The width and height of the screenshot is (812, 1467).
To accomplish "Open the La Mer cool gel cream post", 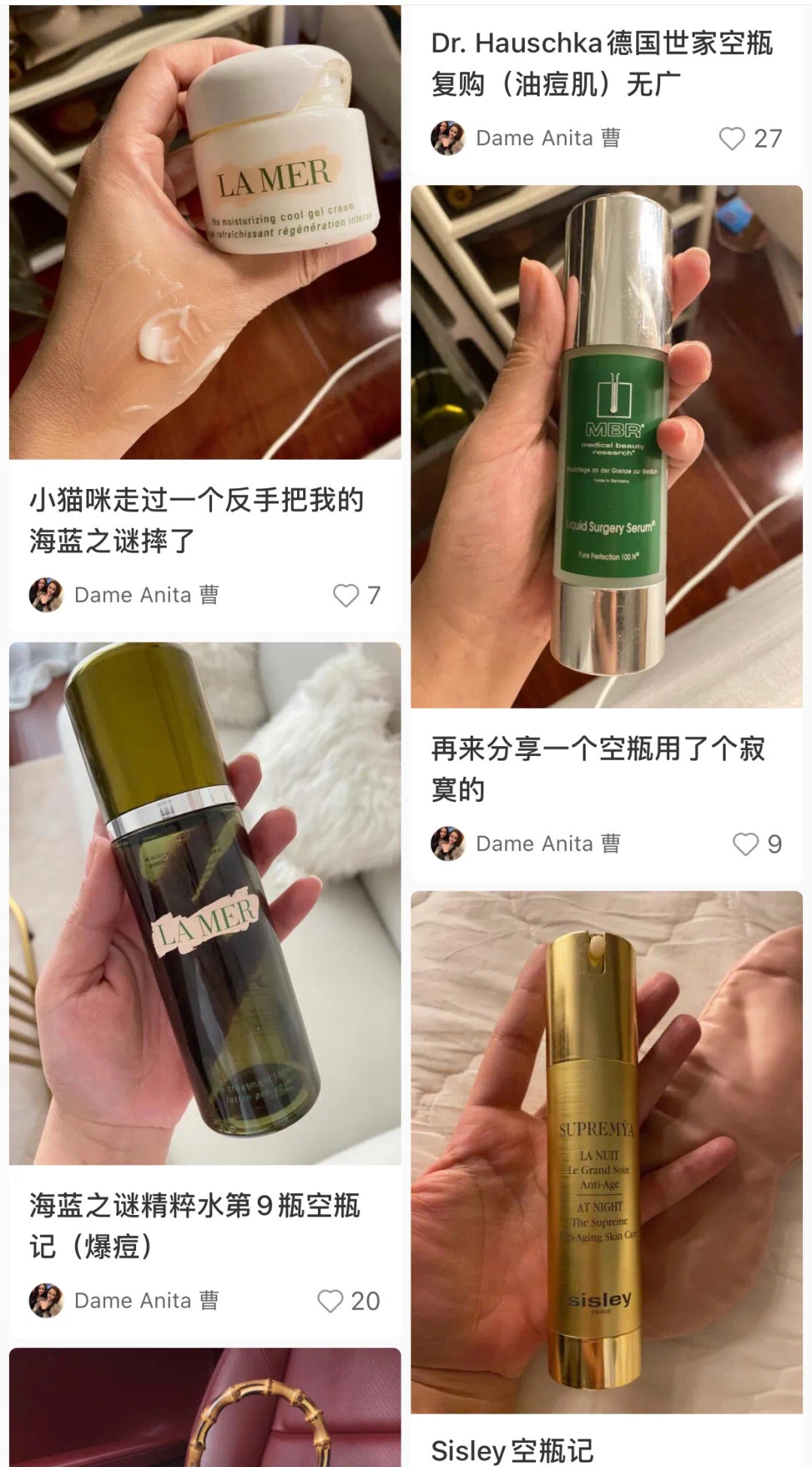I will click(x=205, y=233).
